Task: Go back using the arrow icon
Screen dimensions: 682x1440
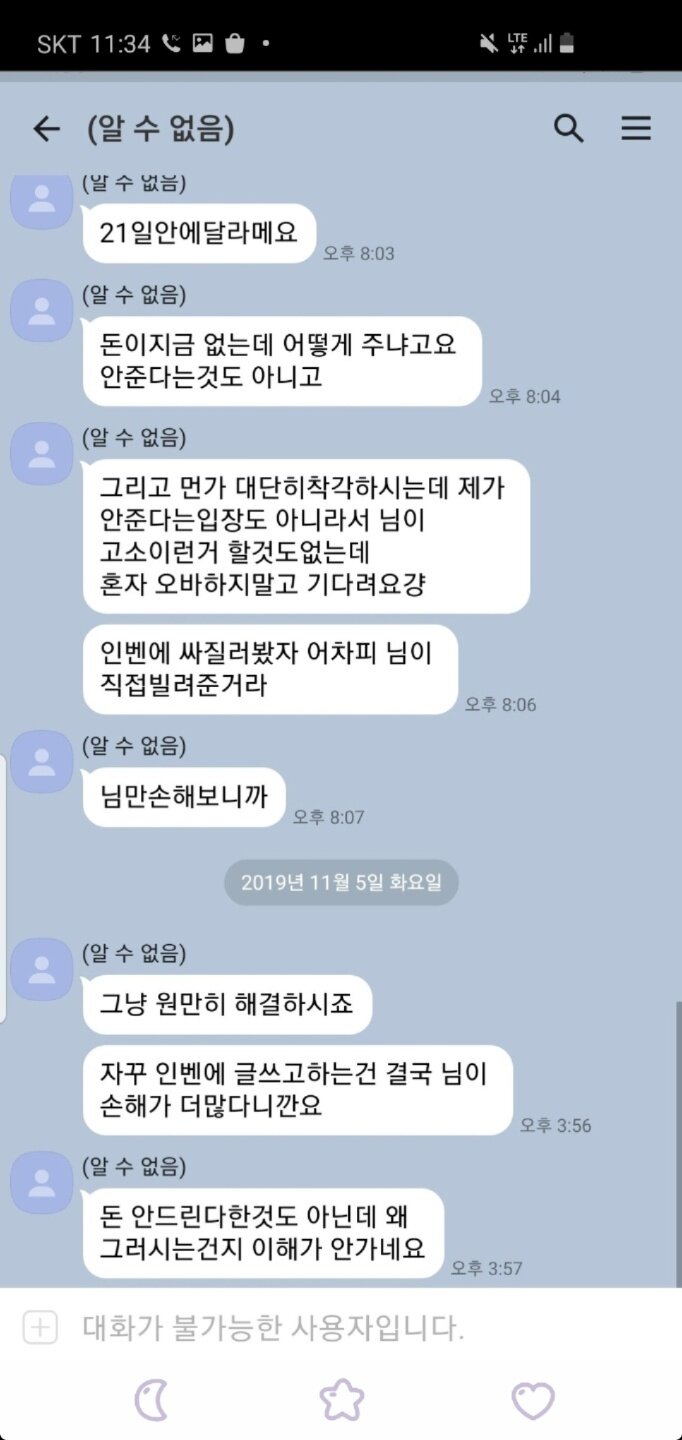Action: (x=46, y=129)
